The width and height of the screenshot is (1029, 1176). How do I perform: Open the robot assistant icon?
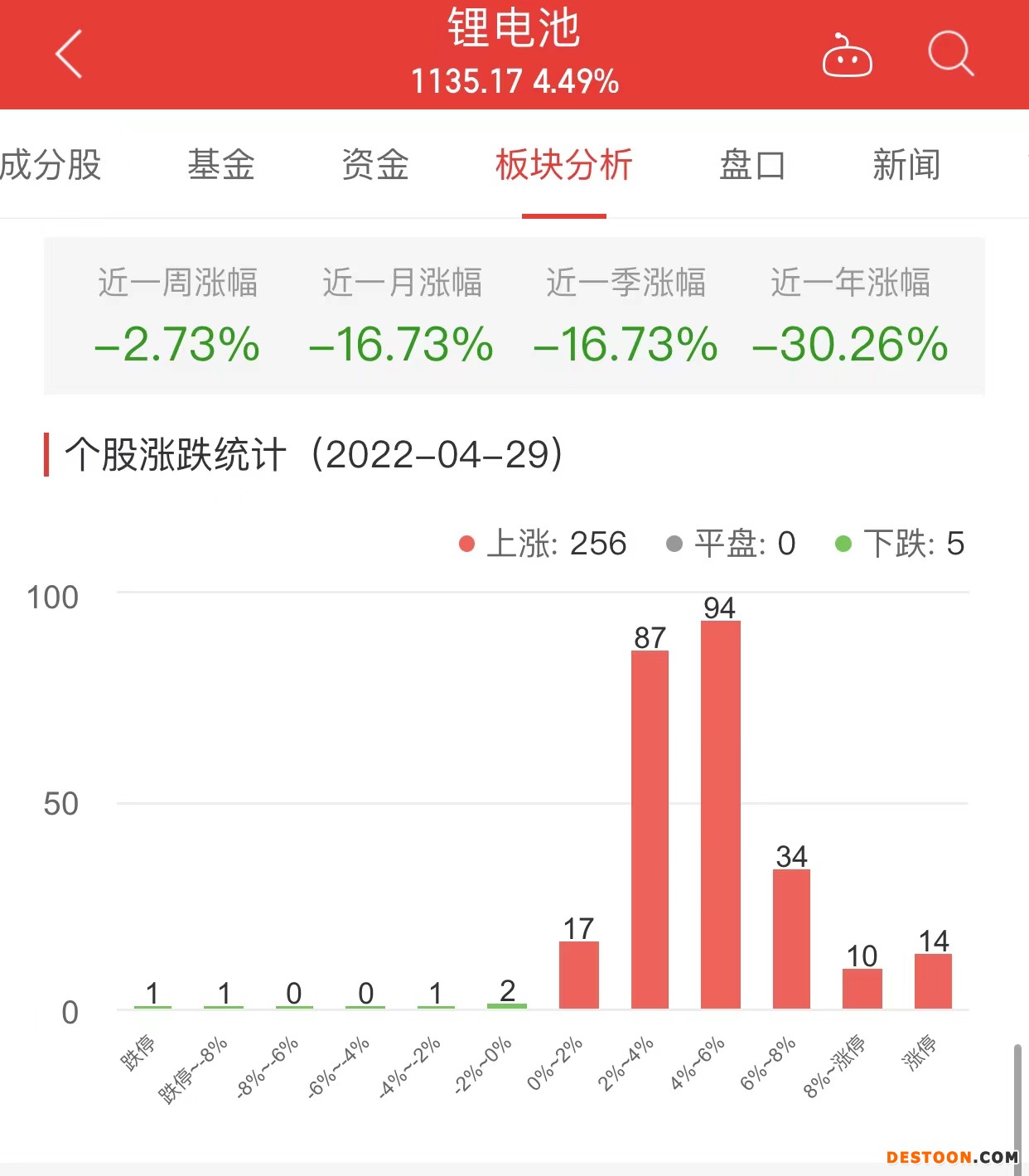coord(847,56)
